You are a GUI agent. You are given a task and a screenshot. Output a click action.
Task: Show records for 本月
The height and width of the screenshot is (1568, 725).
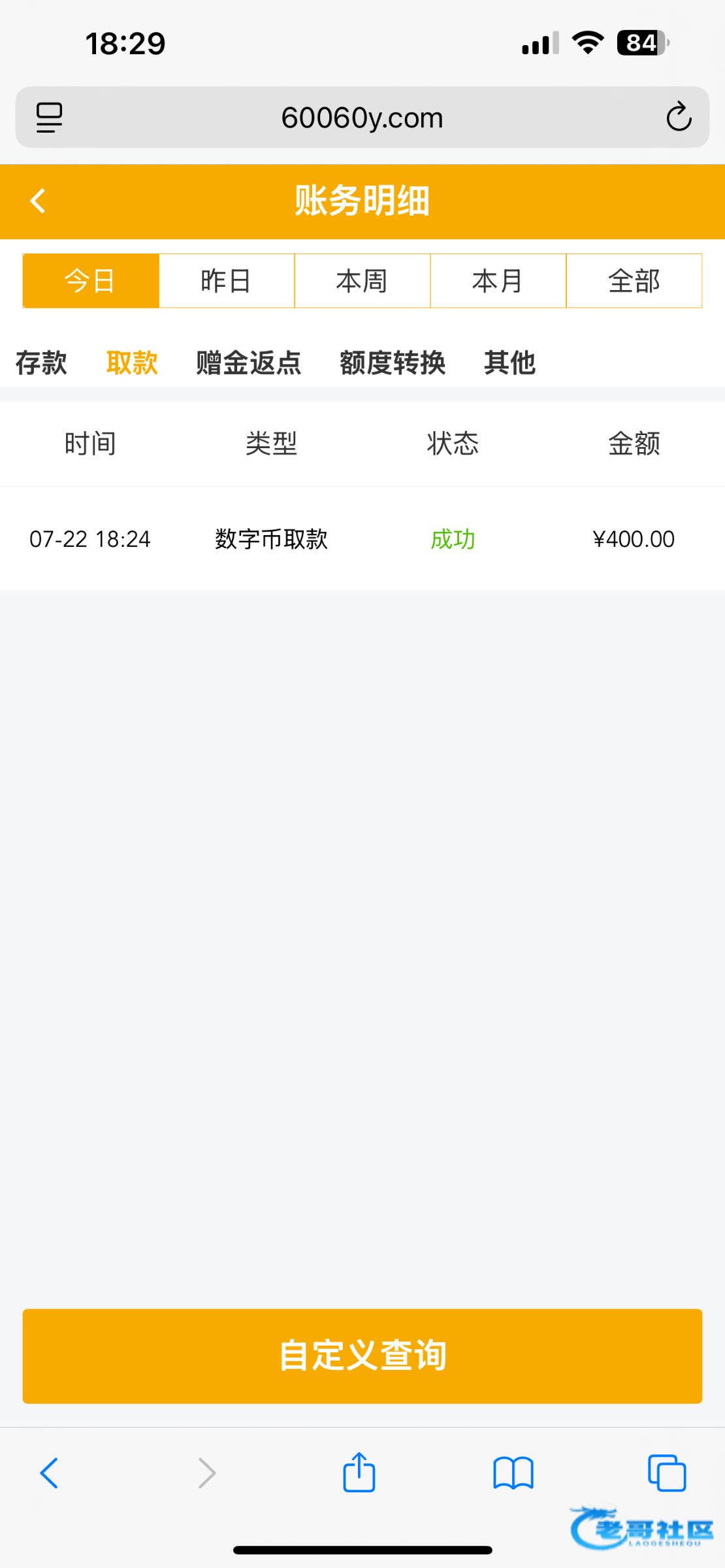tap(498, 281)
